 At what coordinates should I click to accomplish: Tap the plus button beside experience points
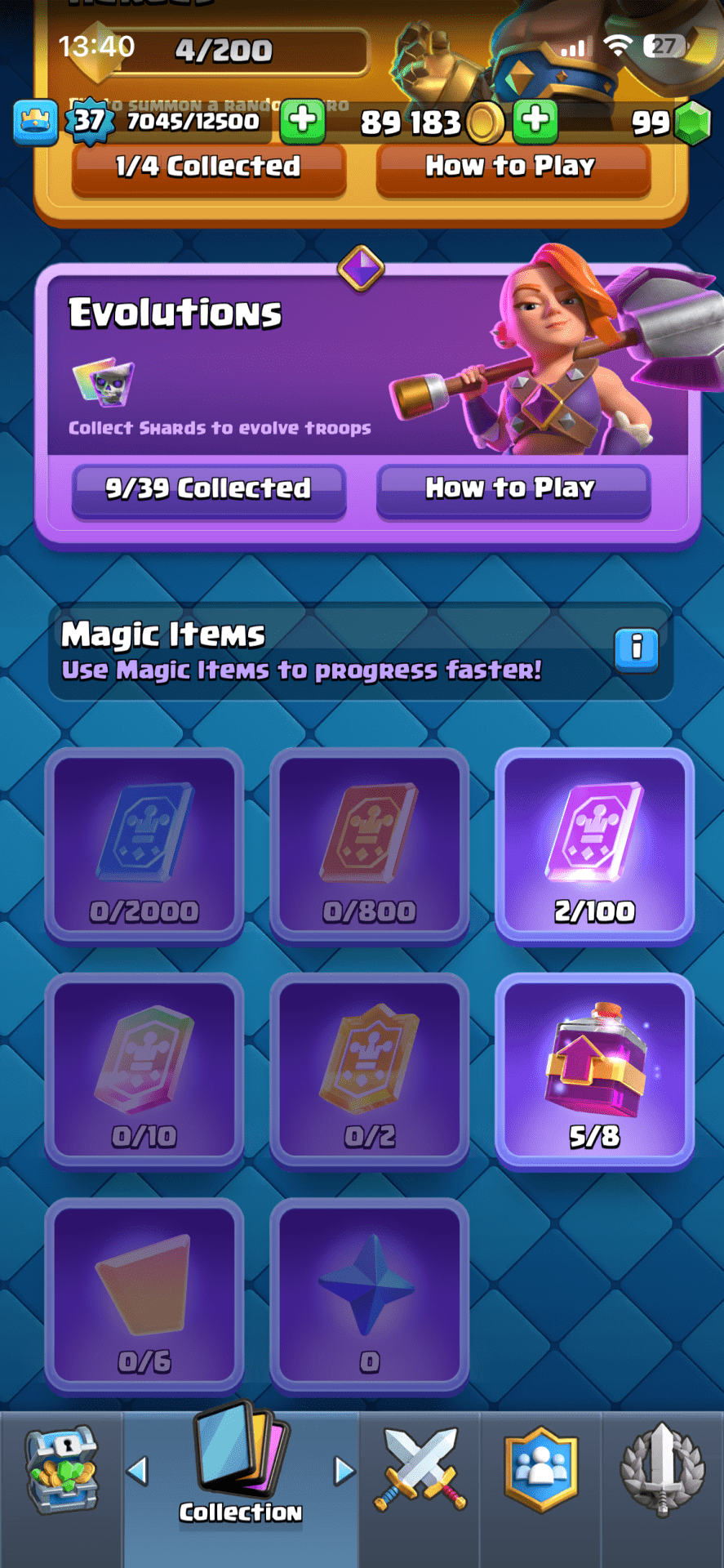point(303,121)
